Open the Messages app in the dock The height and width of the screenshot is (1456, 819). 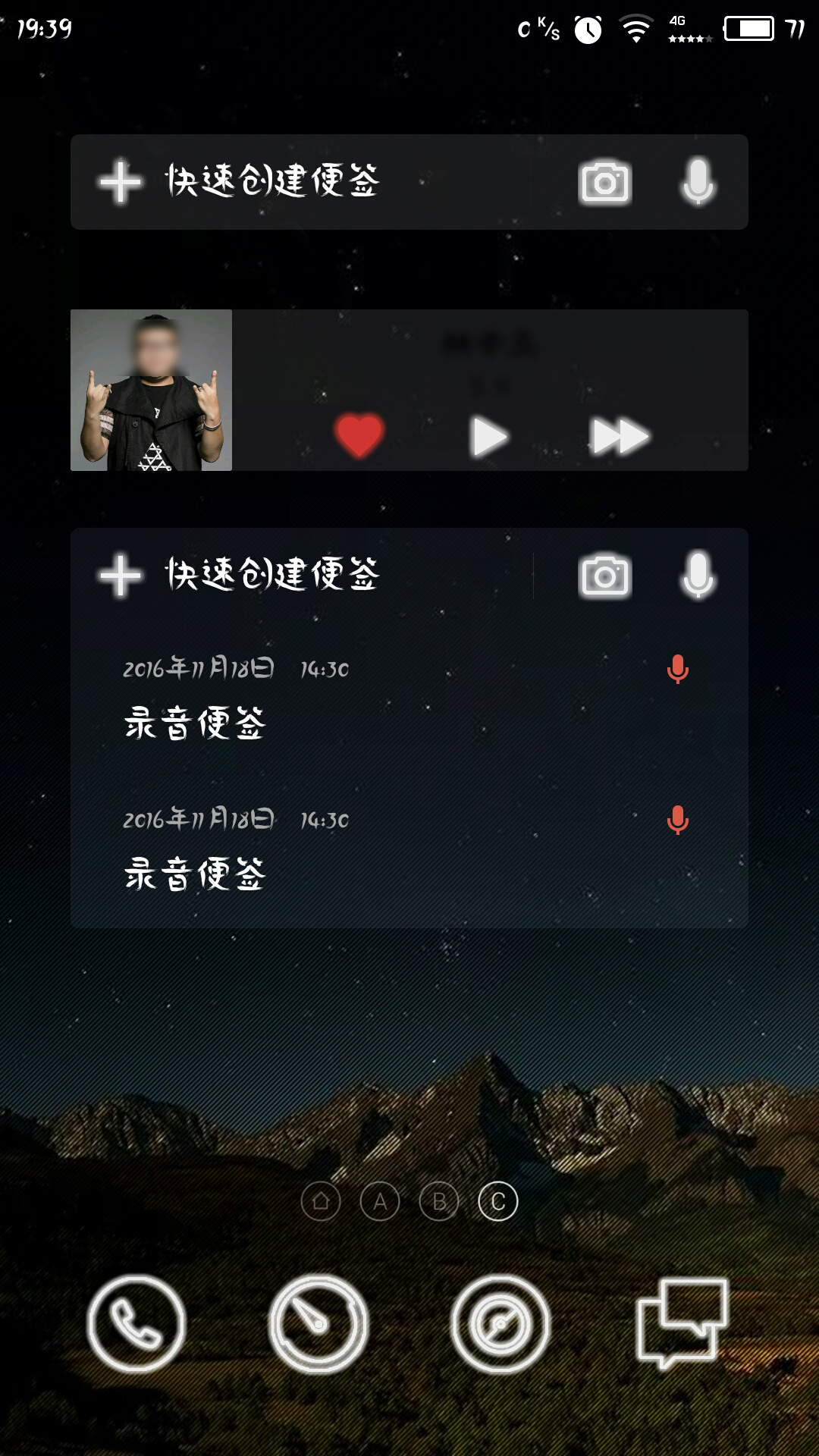click(682, 1323)
